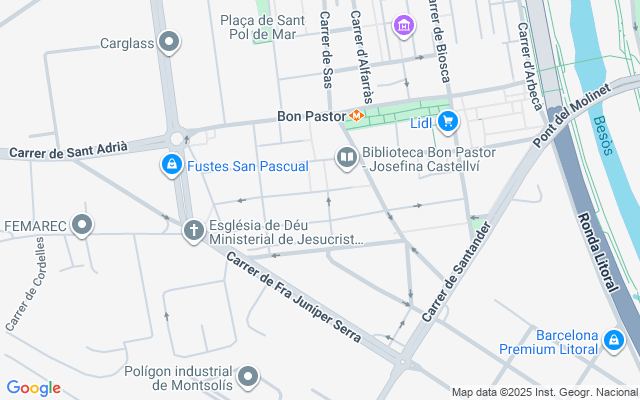Open the Església de Déu Ministerial church marker
The width and height of the screenshot is (640, 400).
(194, 232)
